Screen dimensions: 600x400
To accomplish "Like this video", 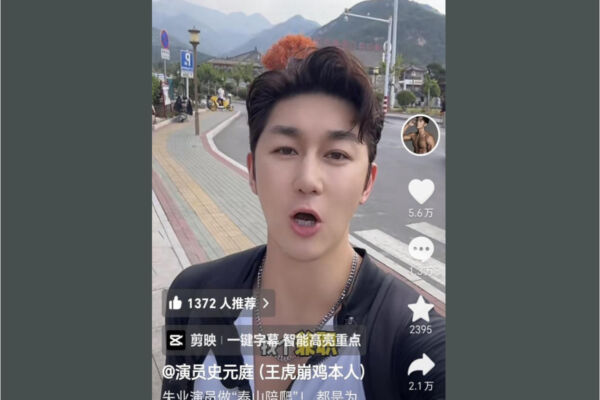I will point(421,191).
